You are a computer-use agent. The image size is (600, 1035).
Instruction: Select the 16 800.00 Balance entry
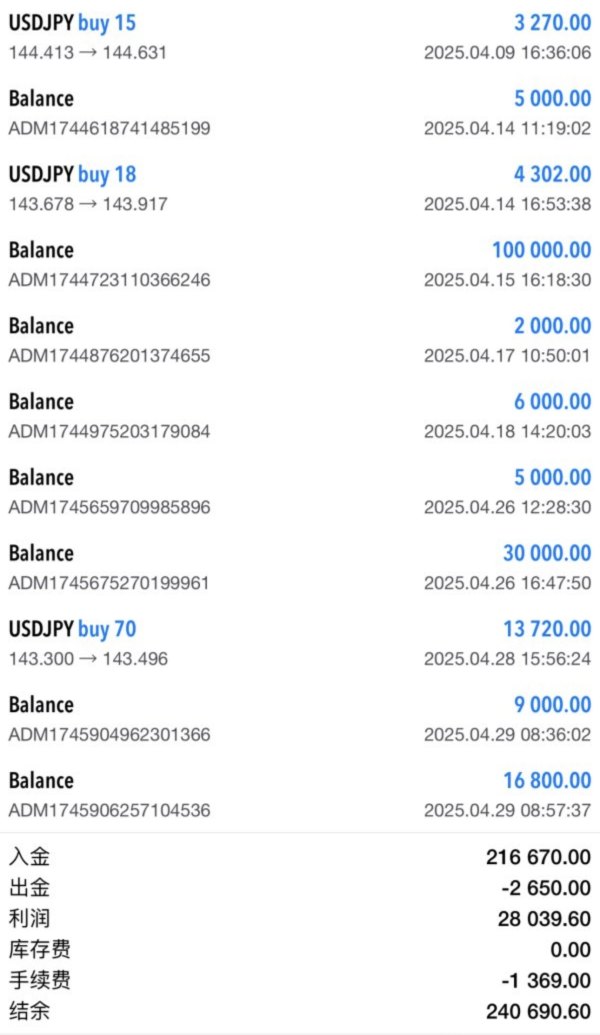(x=300, y=795)
